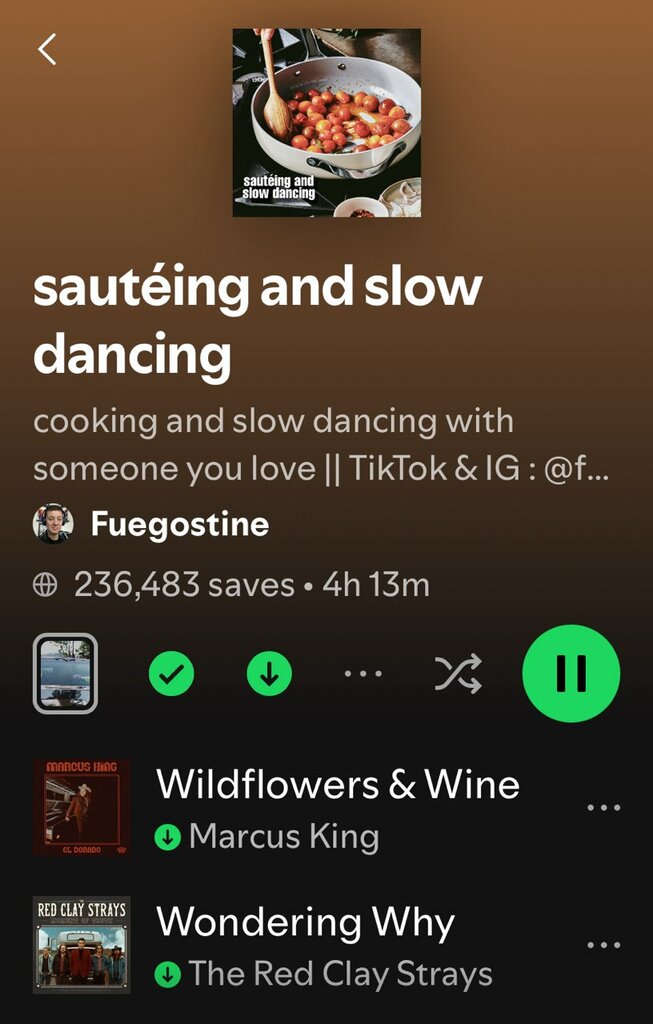Viewport: 653px width, 1024px height.
Task: Open the video preview thumbnail button
Action: tap(65, 674)
